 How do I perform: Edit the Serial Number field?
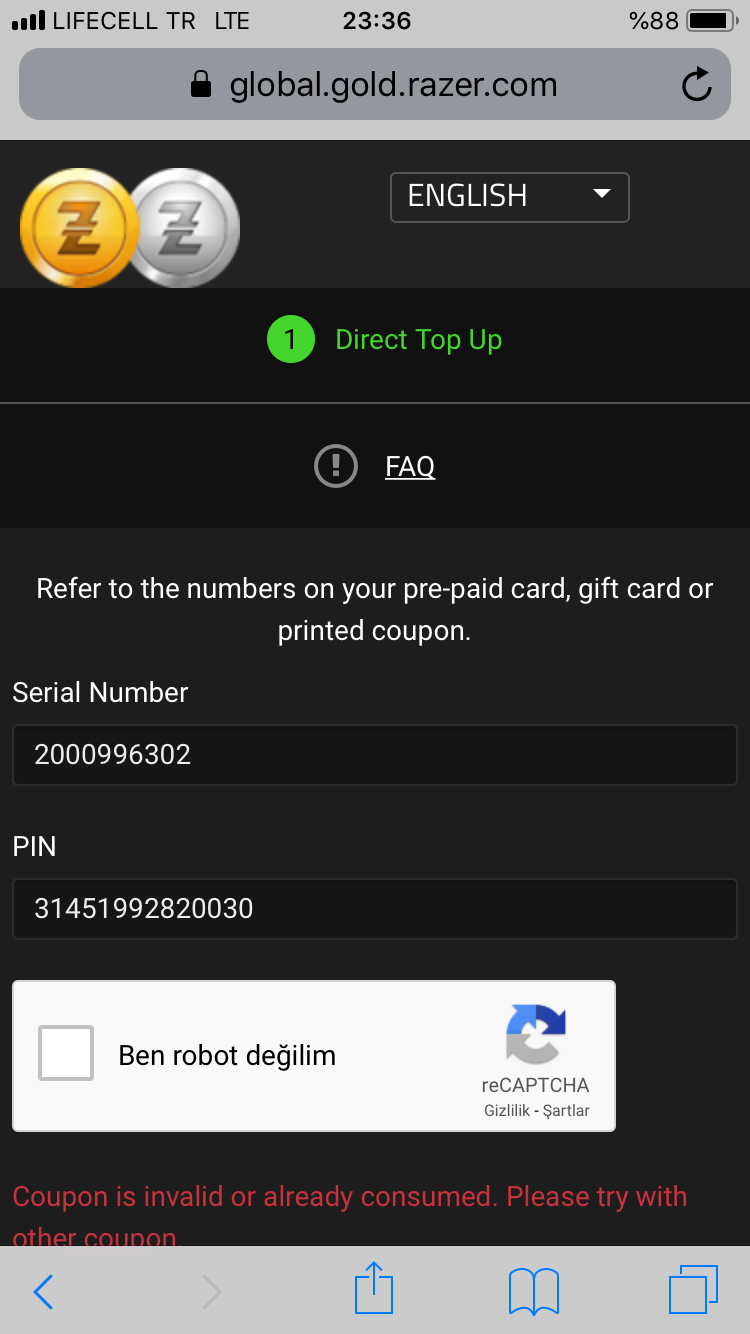[x=375, y=755]
